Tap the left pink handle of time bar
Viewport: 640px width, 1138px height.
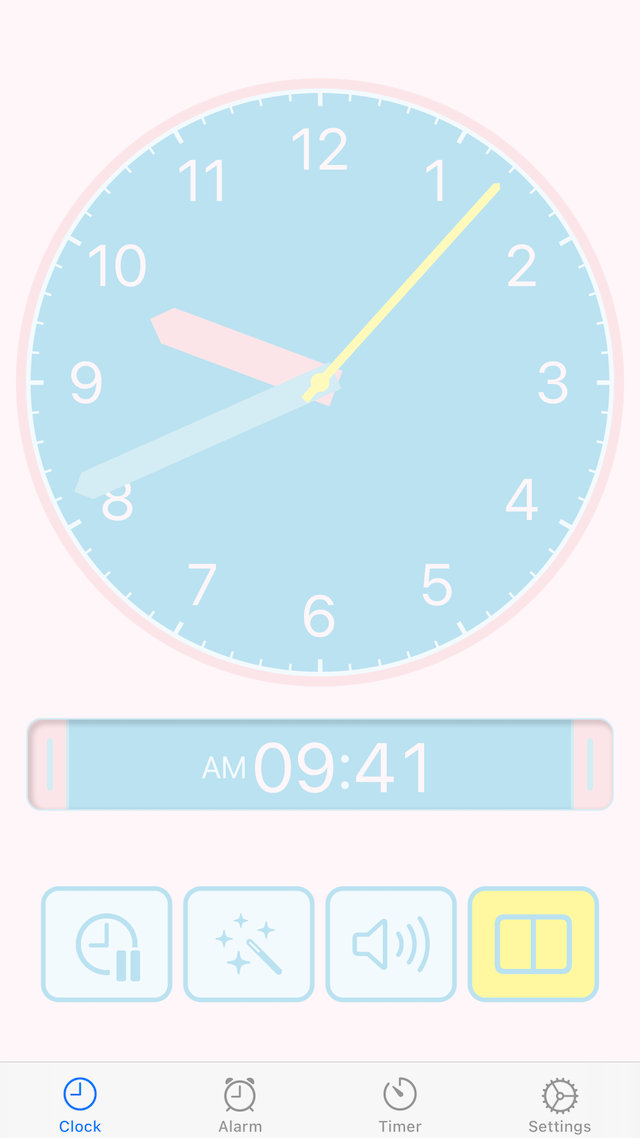[x=48, y=765]
